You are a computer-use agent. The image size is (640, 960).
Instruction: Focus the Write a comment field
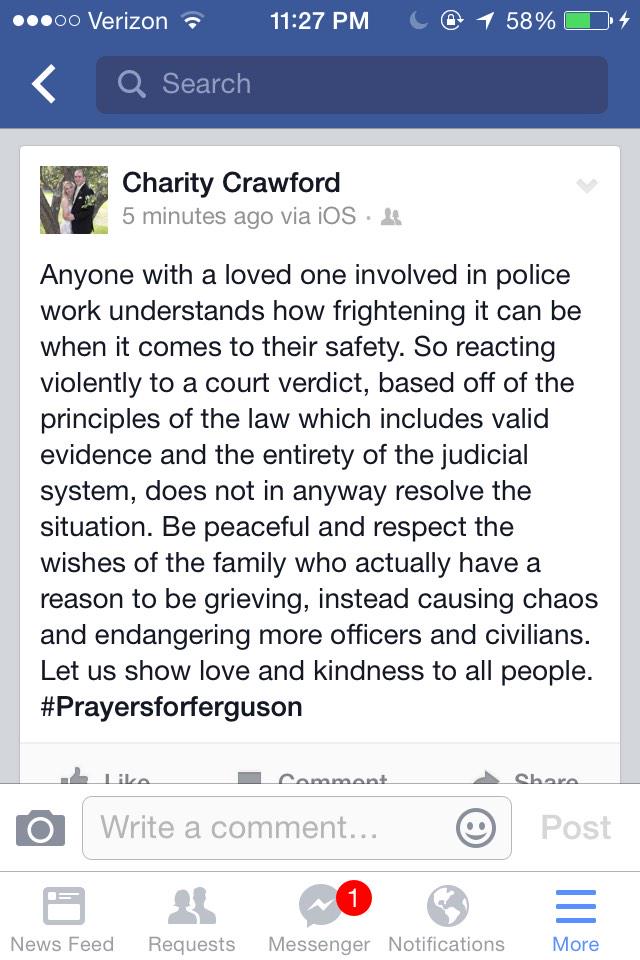(270, 828)
